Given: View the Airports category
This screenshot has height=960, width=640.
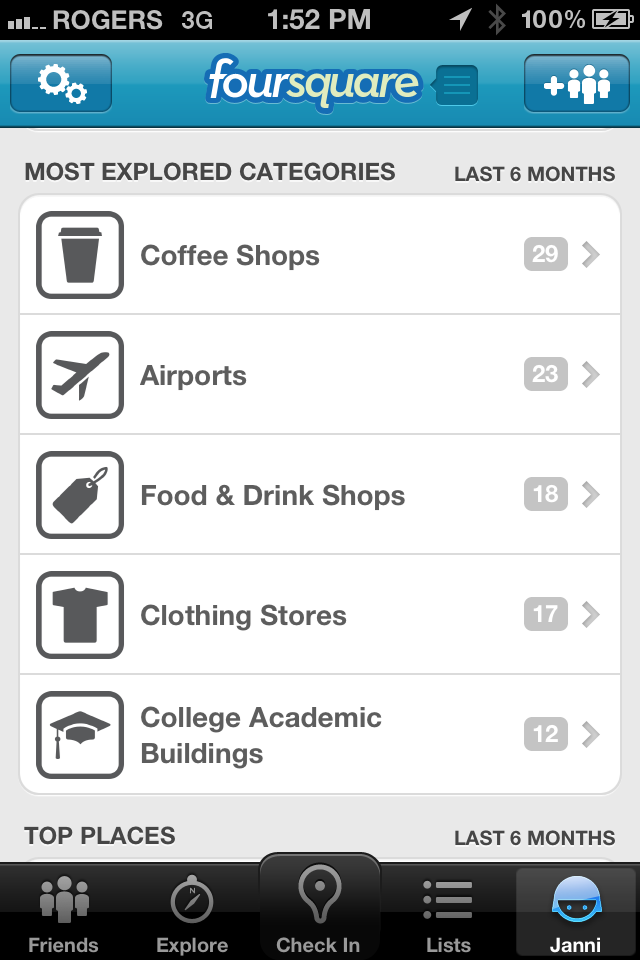Looking at the screenshot, I should [320, 375].
